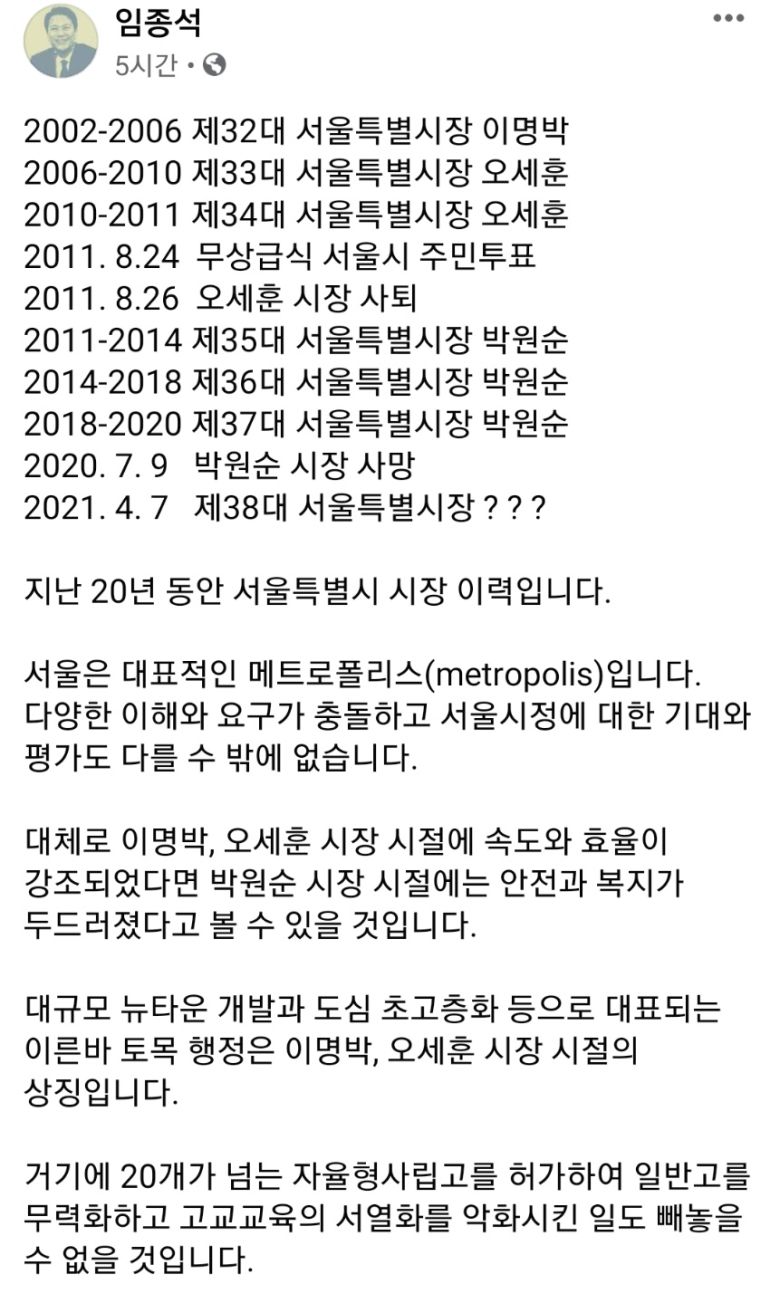780x1303 pixels.
Task: Open the post's three-dot overflow menu
Action: point(728,20)
